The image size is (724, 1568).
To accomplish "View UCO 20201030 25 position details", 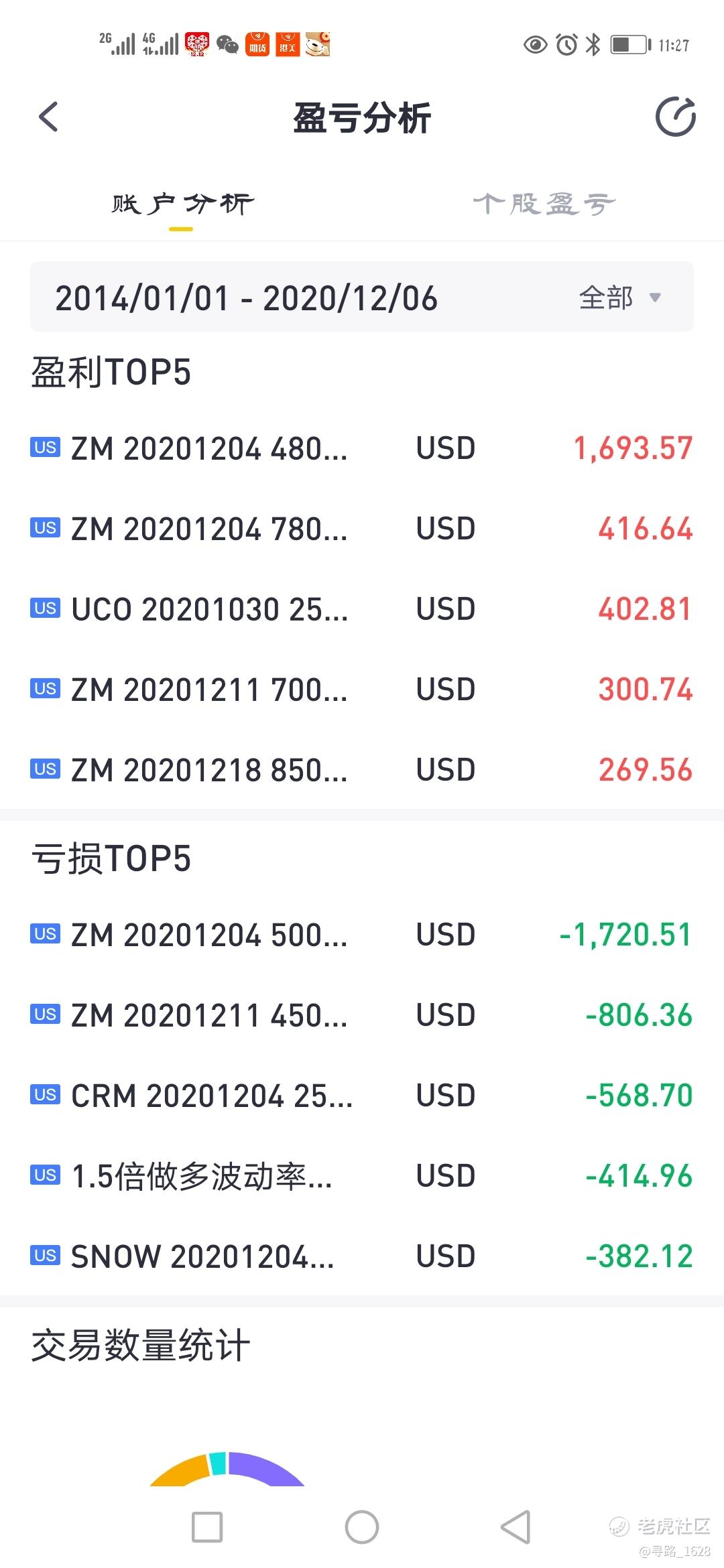I will point(362,609).
